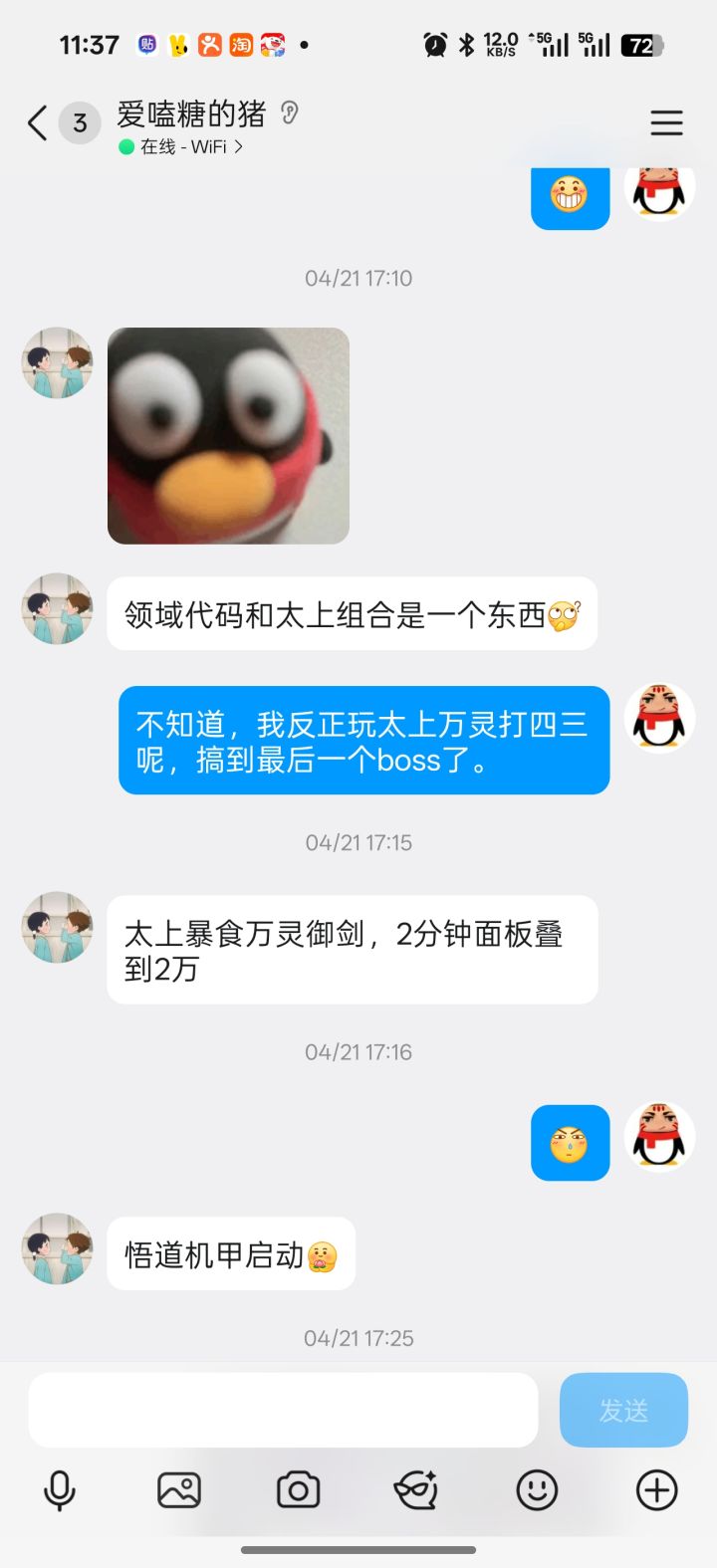
Task: Open the fun face filter icon
Action: (x=416, y=1489)
